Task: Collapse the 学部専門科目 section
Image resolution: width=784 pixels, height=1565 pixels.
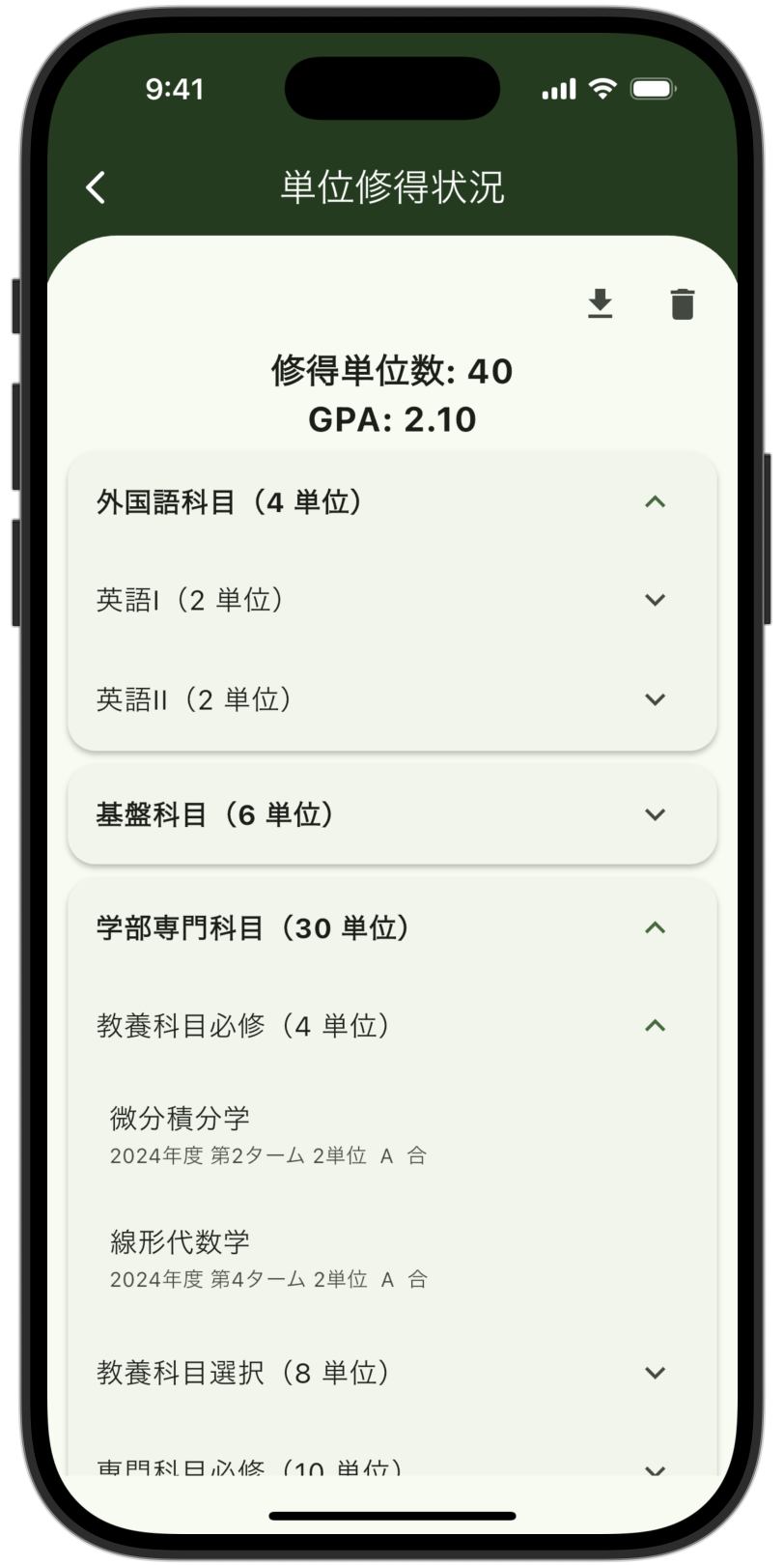Action: (392, 928)
